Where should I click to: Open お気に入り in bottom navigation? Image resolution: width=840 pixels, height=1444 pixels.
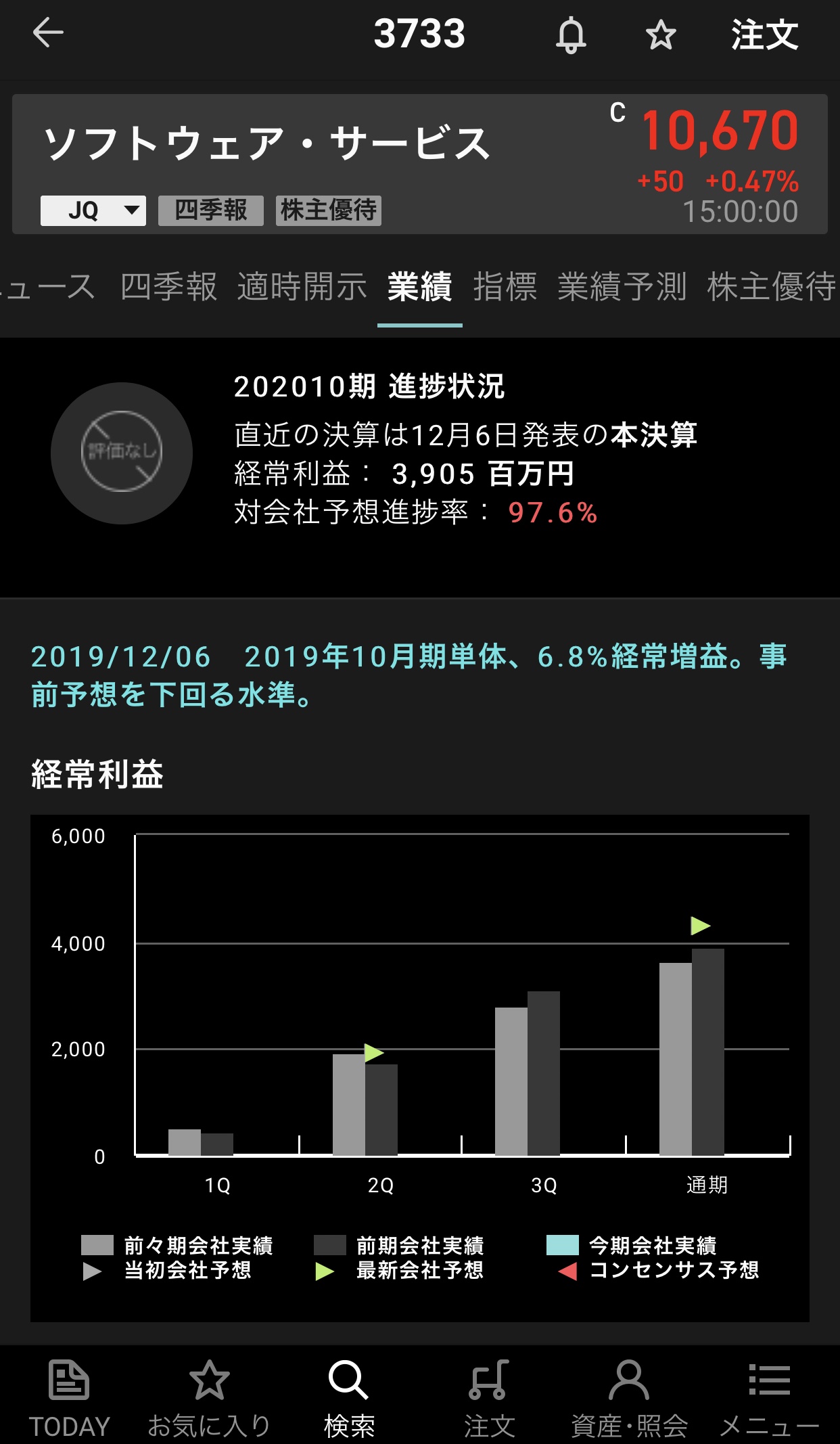click(x=209, y=1397)
